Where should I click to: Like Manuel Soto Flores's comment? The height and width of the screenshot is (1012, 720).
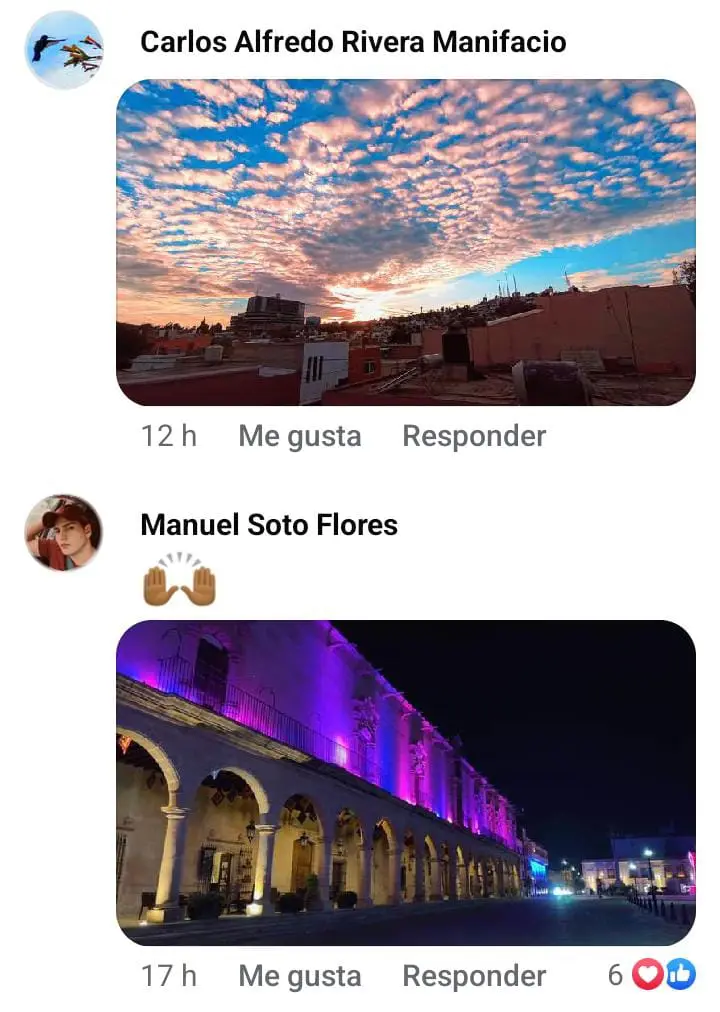tap(299, 976)
